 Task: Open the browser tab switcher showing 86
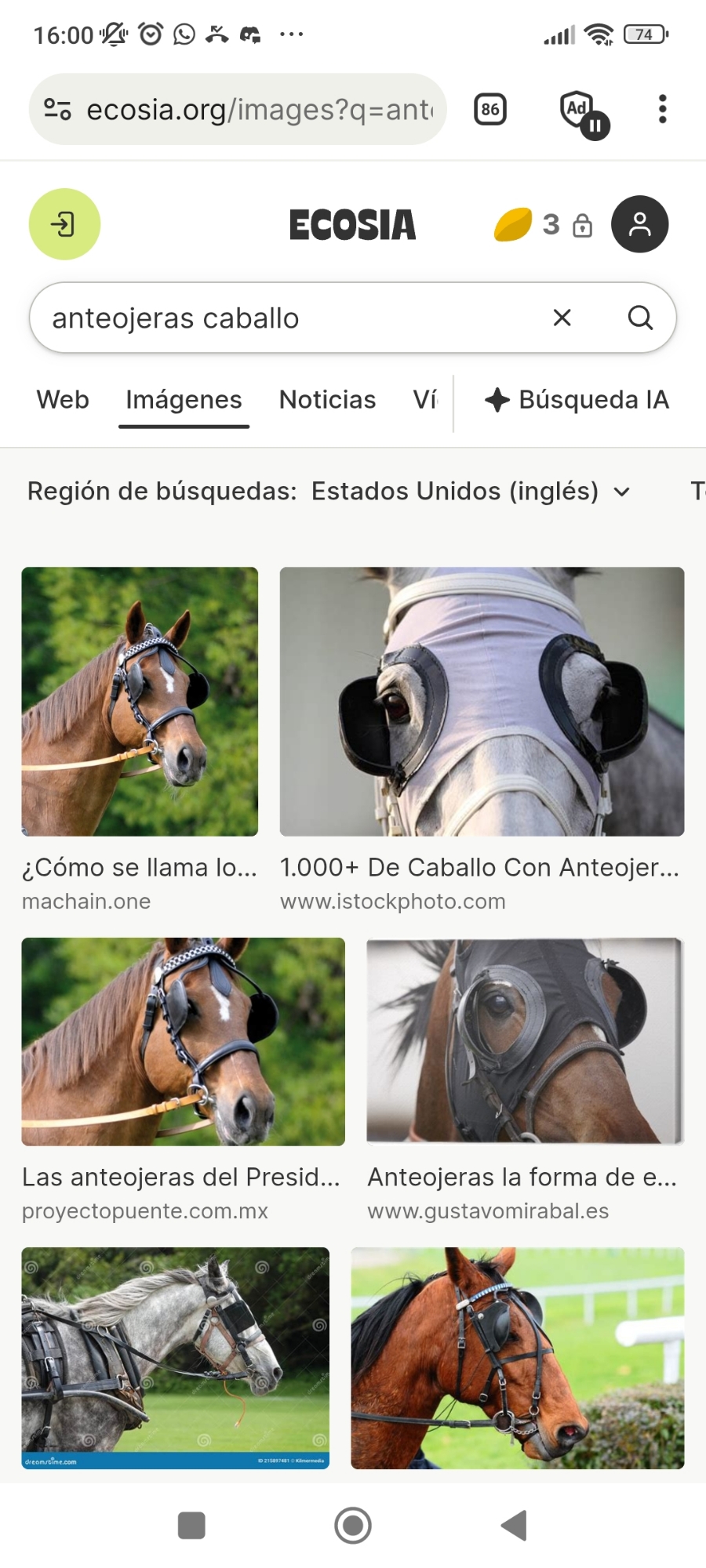click(490, 109)
